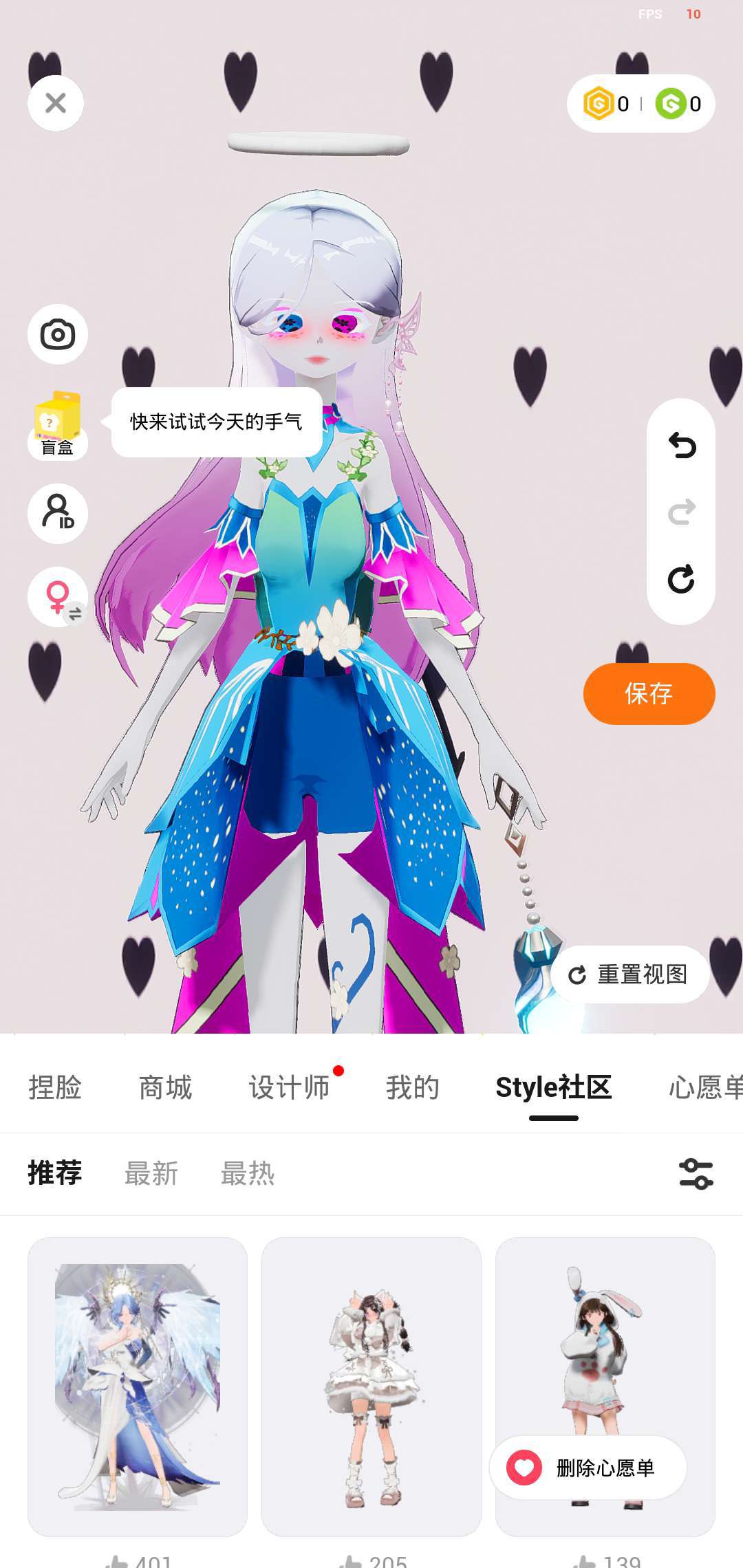Switch to the 商城 tab
The width and height of the screenshot is (743, 1568).
click(165, 1087)
